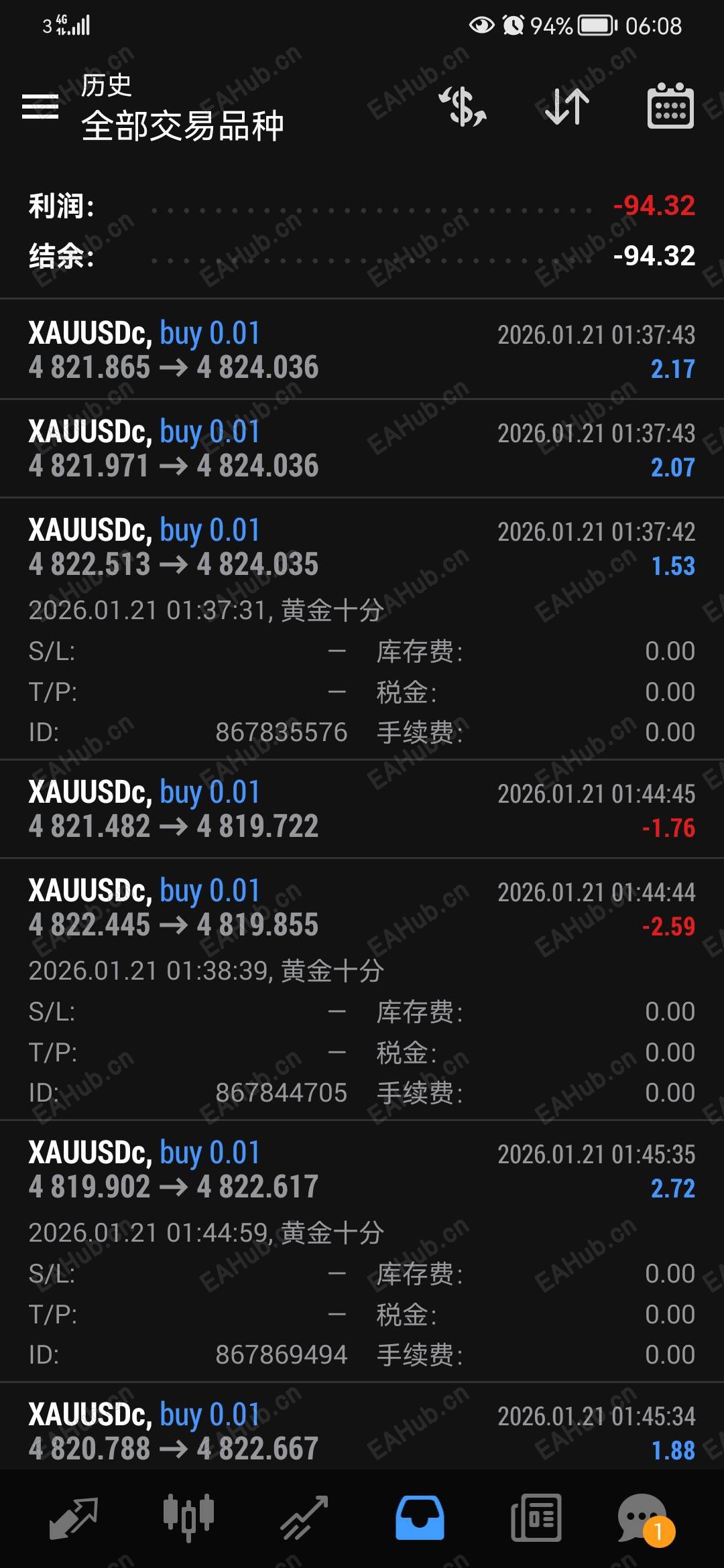
Task: Open the deposit/currency exchange icon
Action: tap(465, 107)
